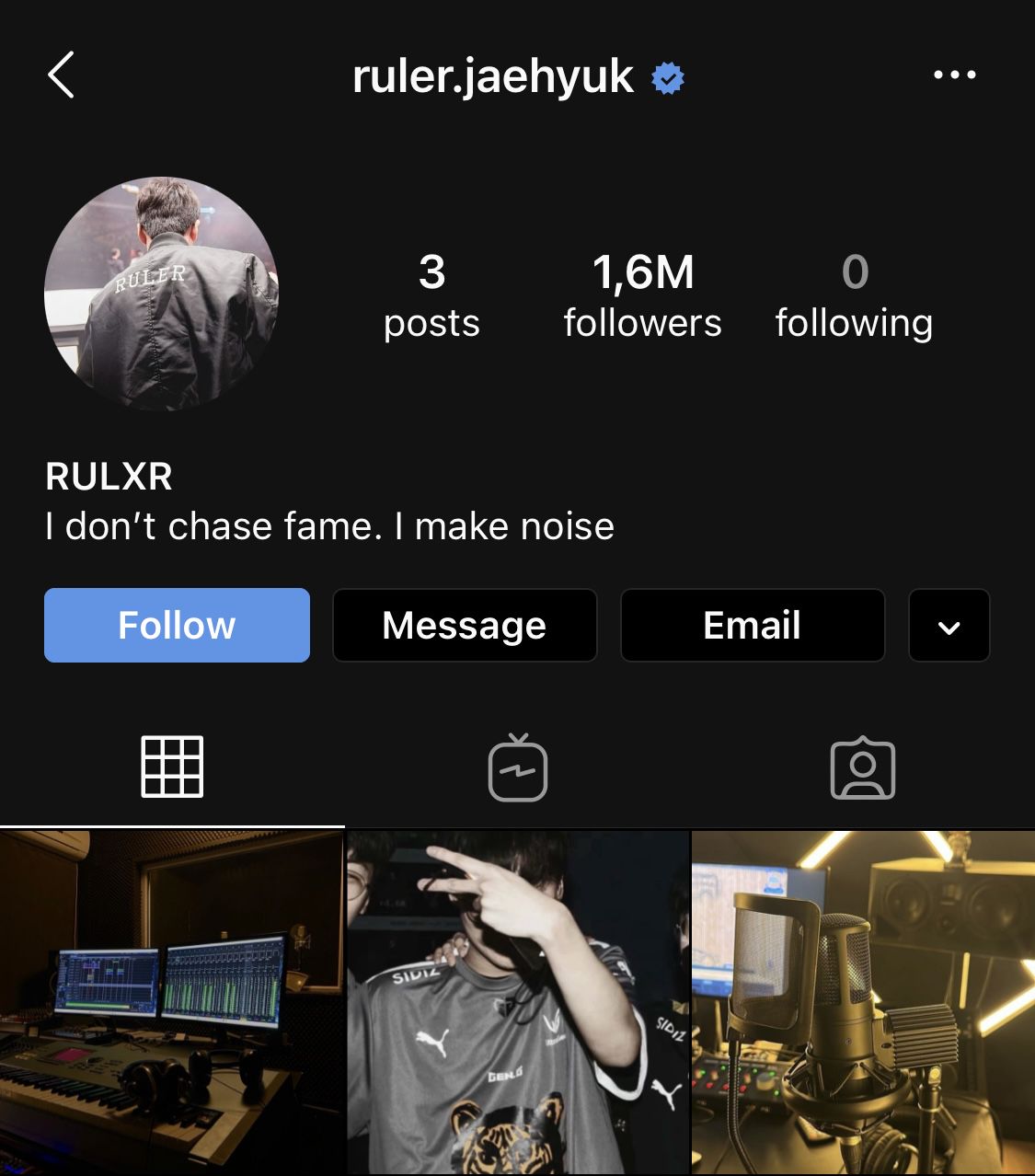The width and height of the screenshot is (1035, 1176).
Task: Follow the RULXR account
Action: 177,626
